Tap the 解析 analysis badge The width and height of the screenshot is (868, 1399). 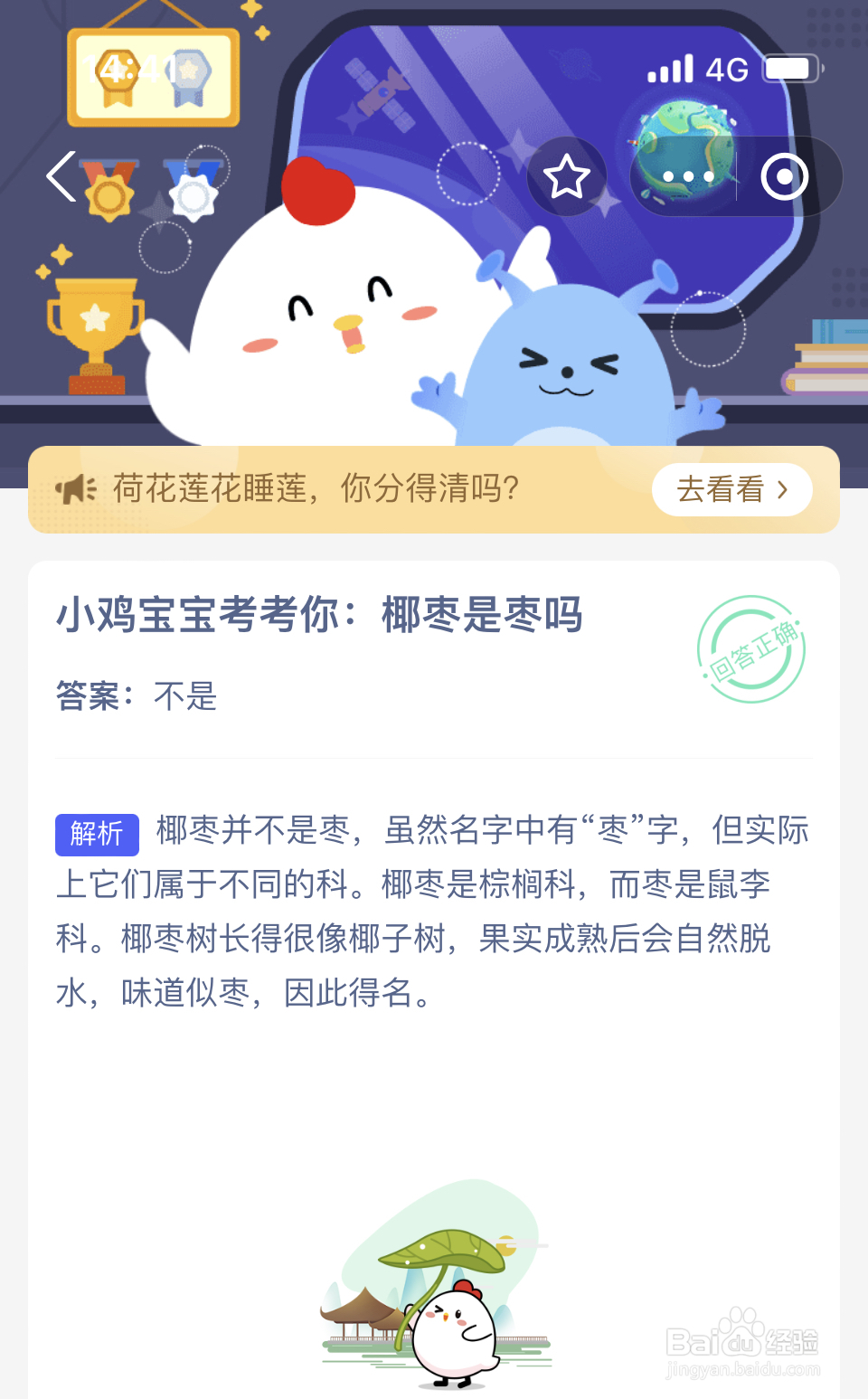[x=97, y=834]
